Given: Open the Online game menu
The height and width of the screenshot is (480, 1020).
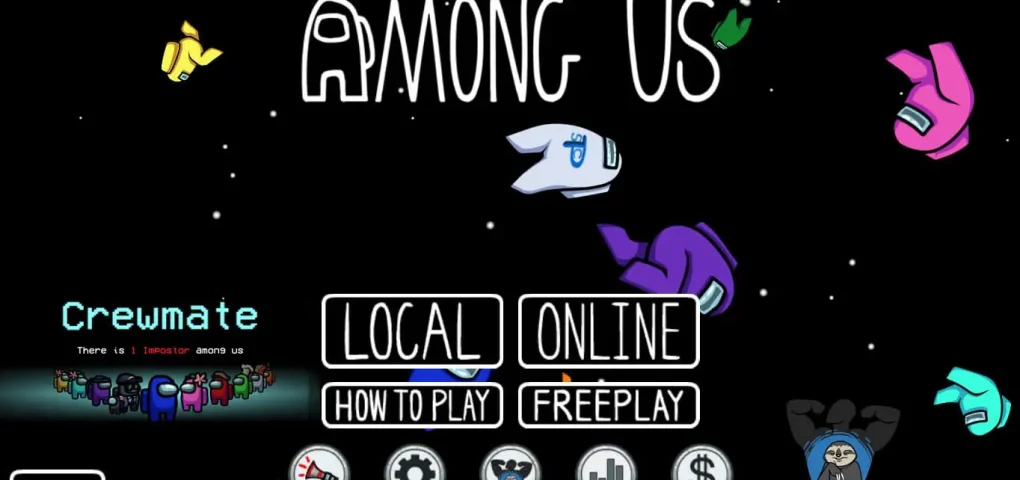Looking at the screenshot, I should (x=608, y=331).
